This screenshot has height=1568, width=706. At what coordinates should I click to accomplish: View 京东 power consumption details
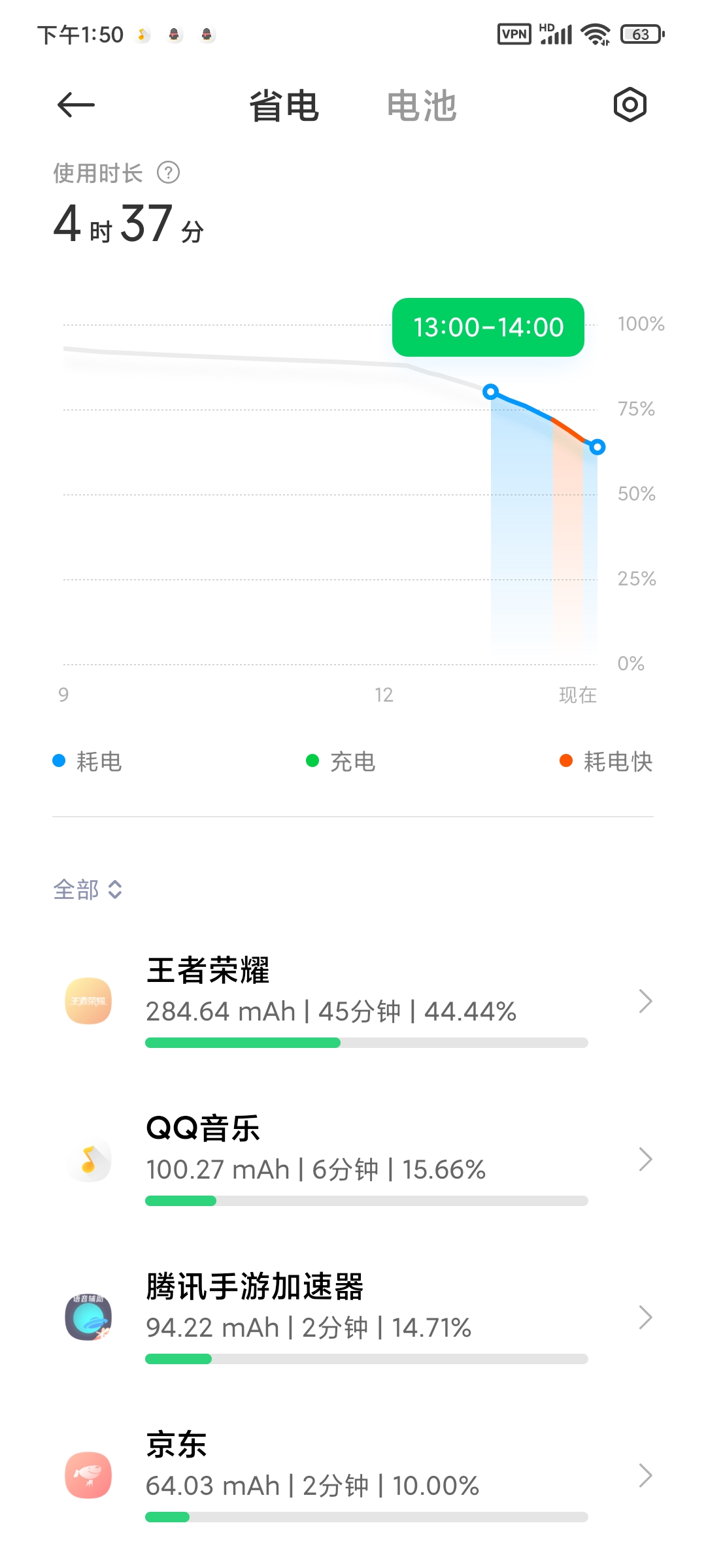click(353, 1475)
